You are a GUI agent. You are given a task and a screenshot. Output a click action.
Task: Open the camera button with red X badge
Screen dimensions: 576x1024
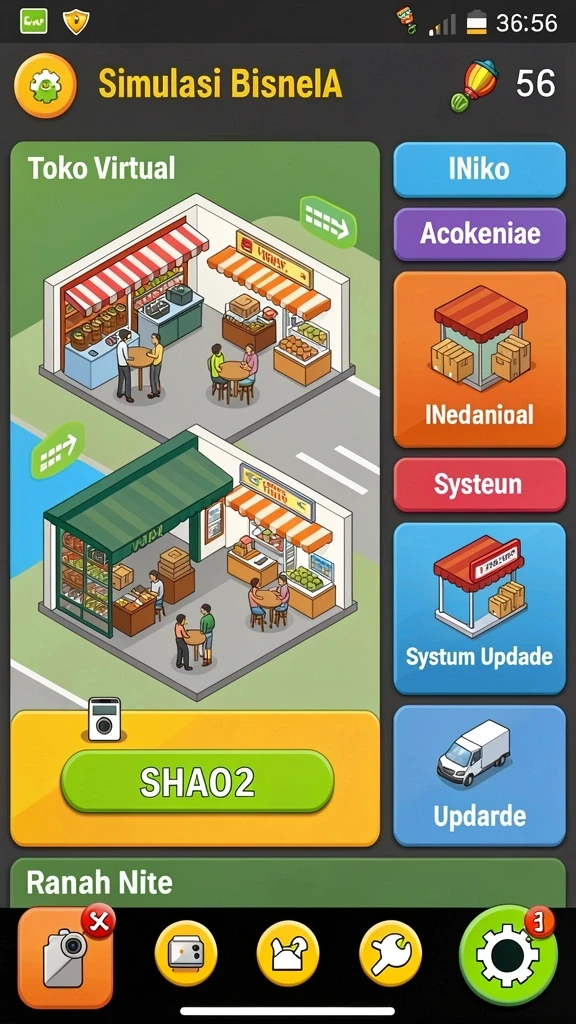65,957
